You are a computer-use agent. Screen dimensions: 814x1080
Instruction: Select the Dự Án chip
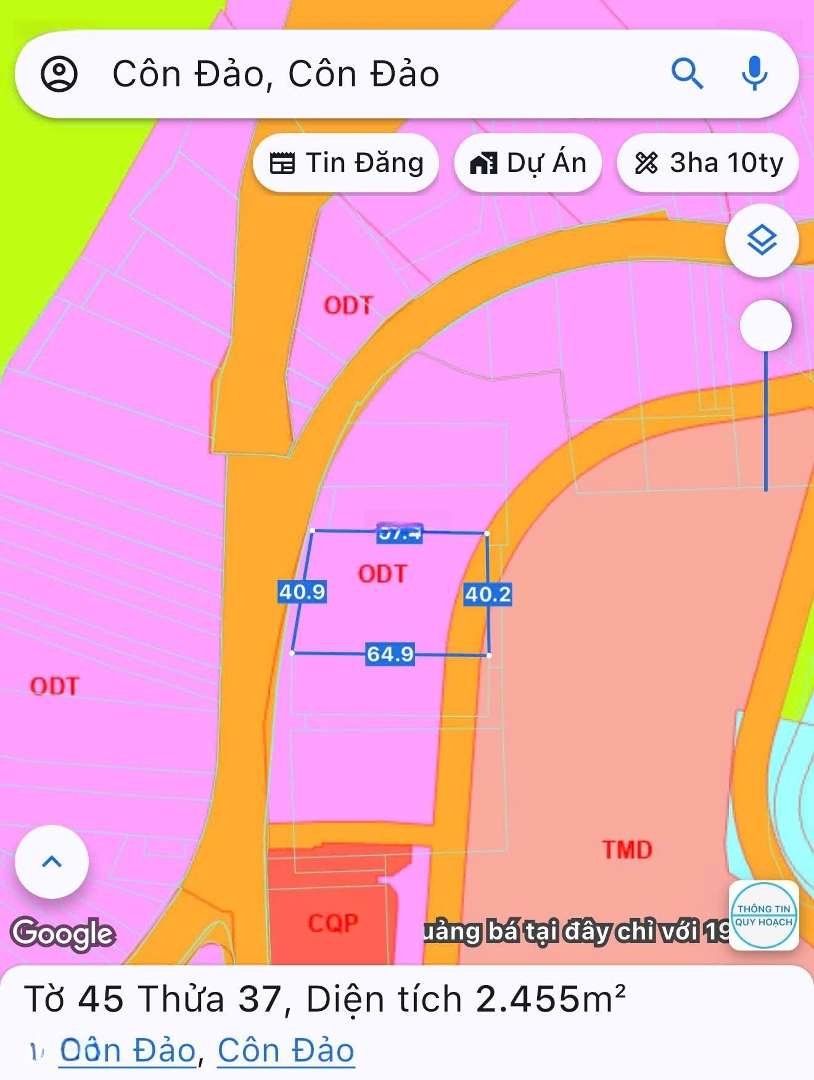[527, 163]
